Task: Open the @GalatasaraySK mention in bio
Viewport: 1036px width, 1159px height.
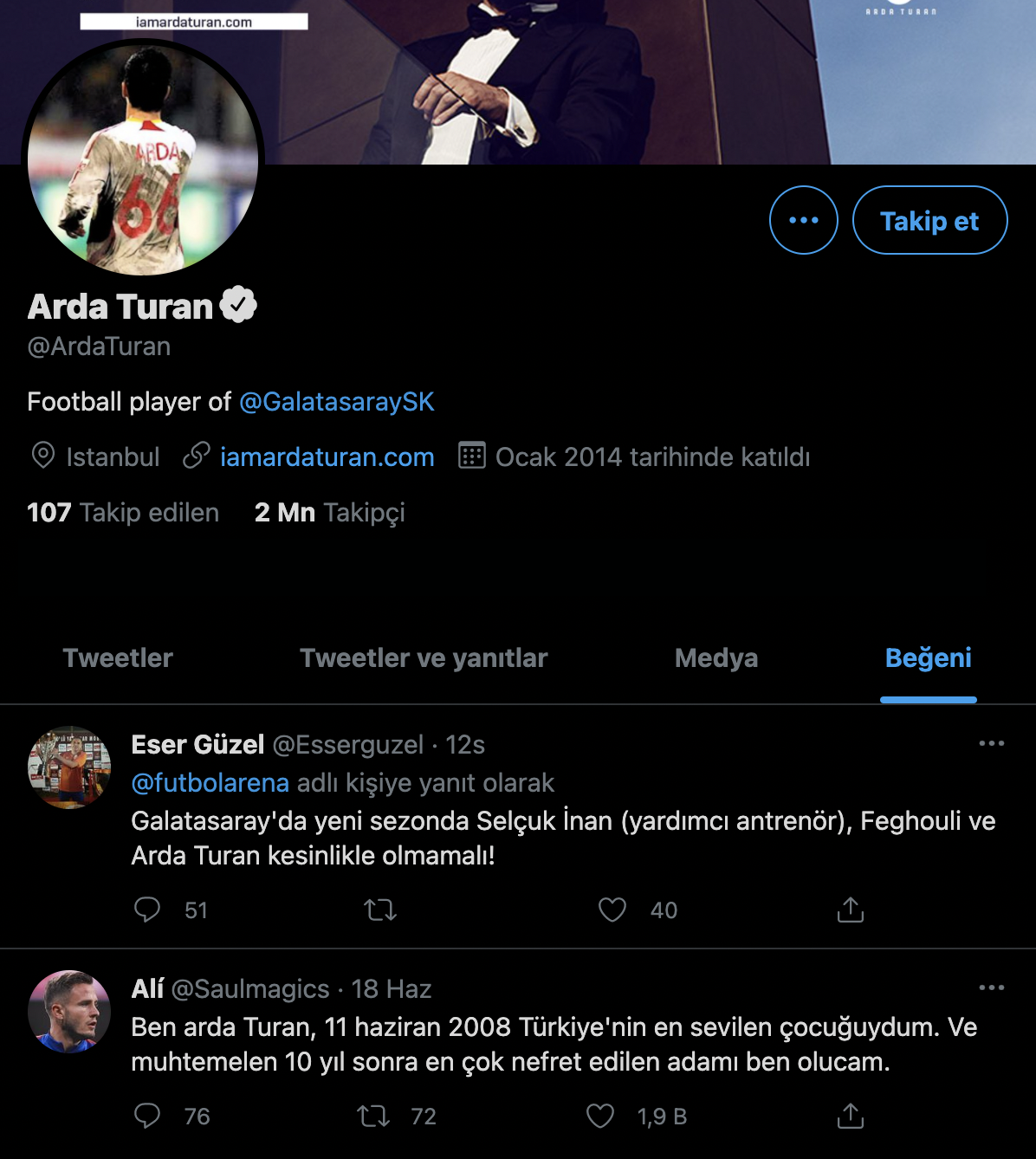Action: pos(336,402)
